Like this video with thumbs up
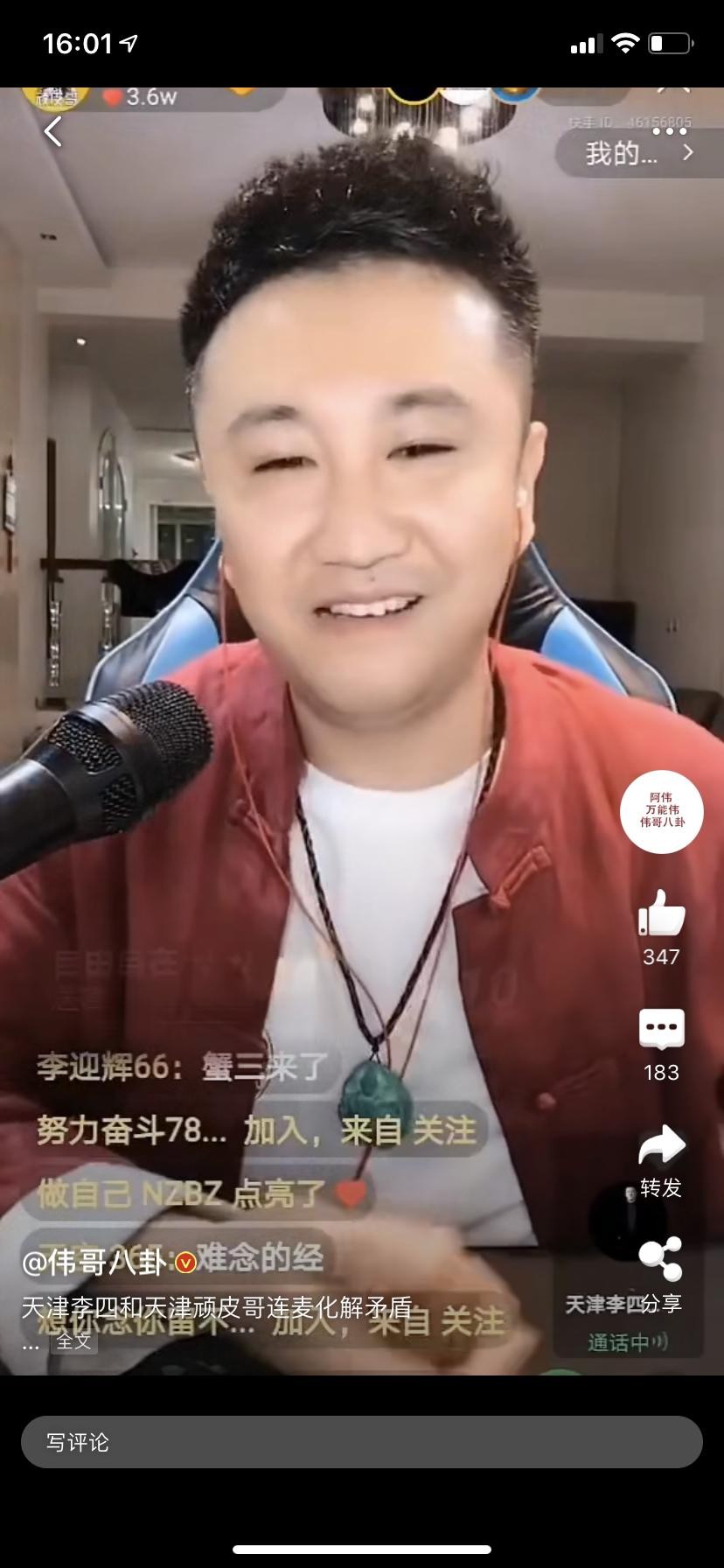 [x=661, y=913]
